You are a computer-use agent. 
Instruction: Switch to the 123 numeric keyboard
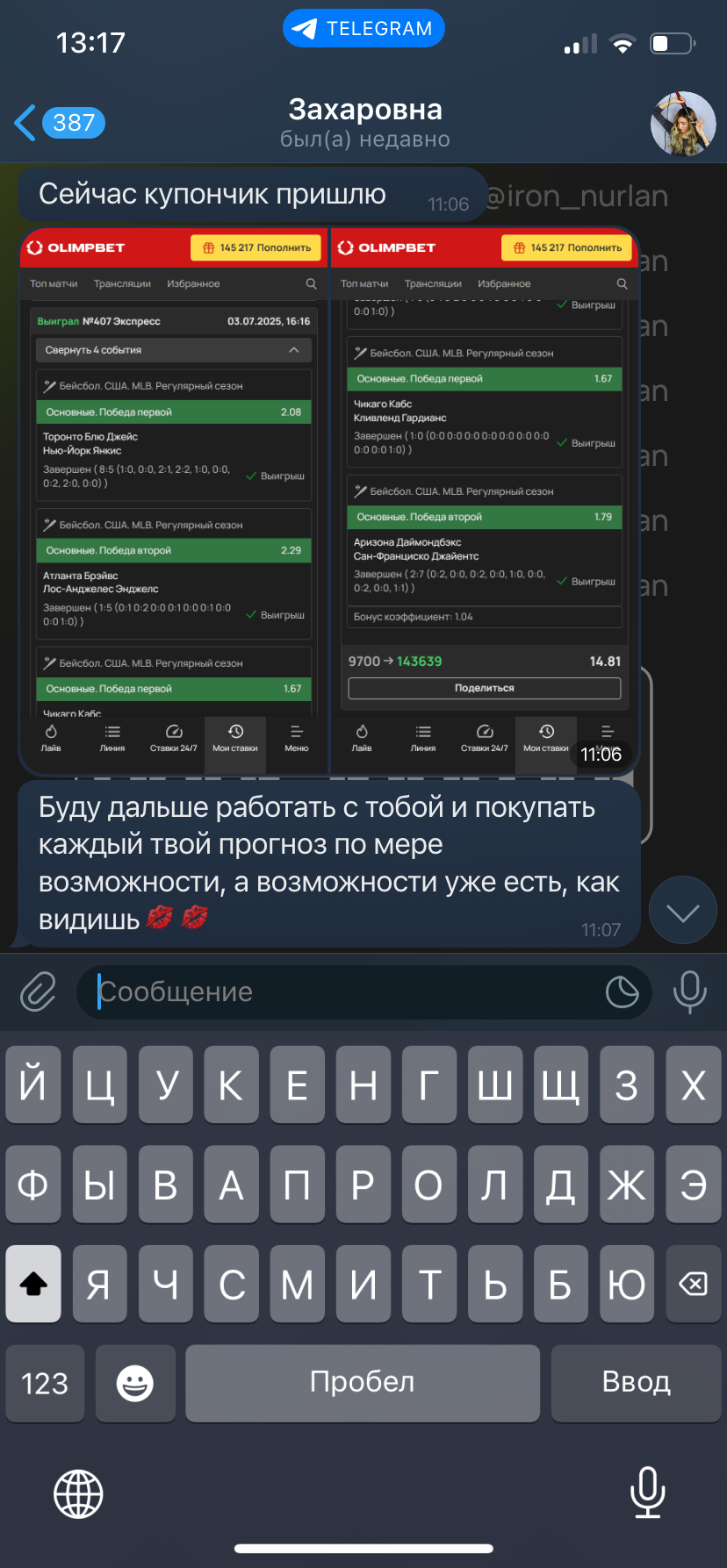pyautogui.click(x=45, y=1384)
